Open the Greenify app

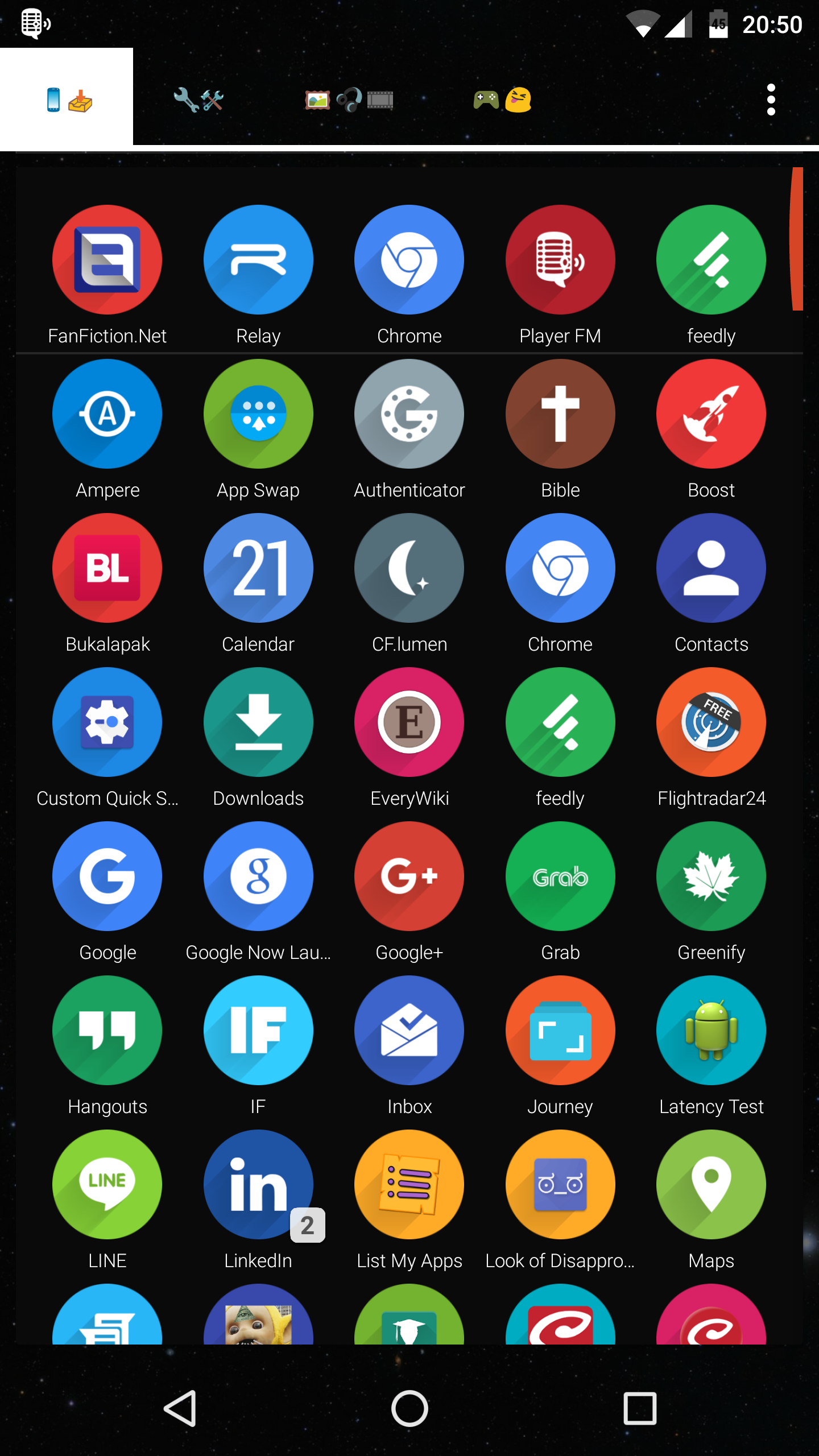pos(711,876)
